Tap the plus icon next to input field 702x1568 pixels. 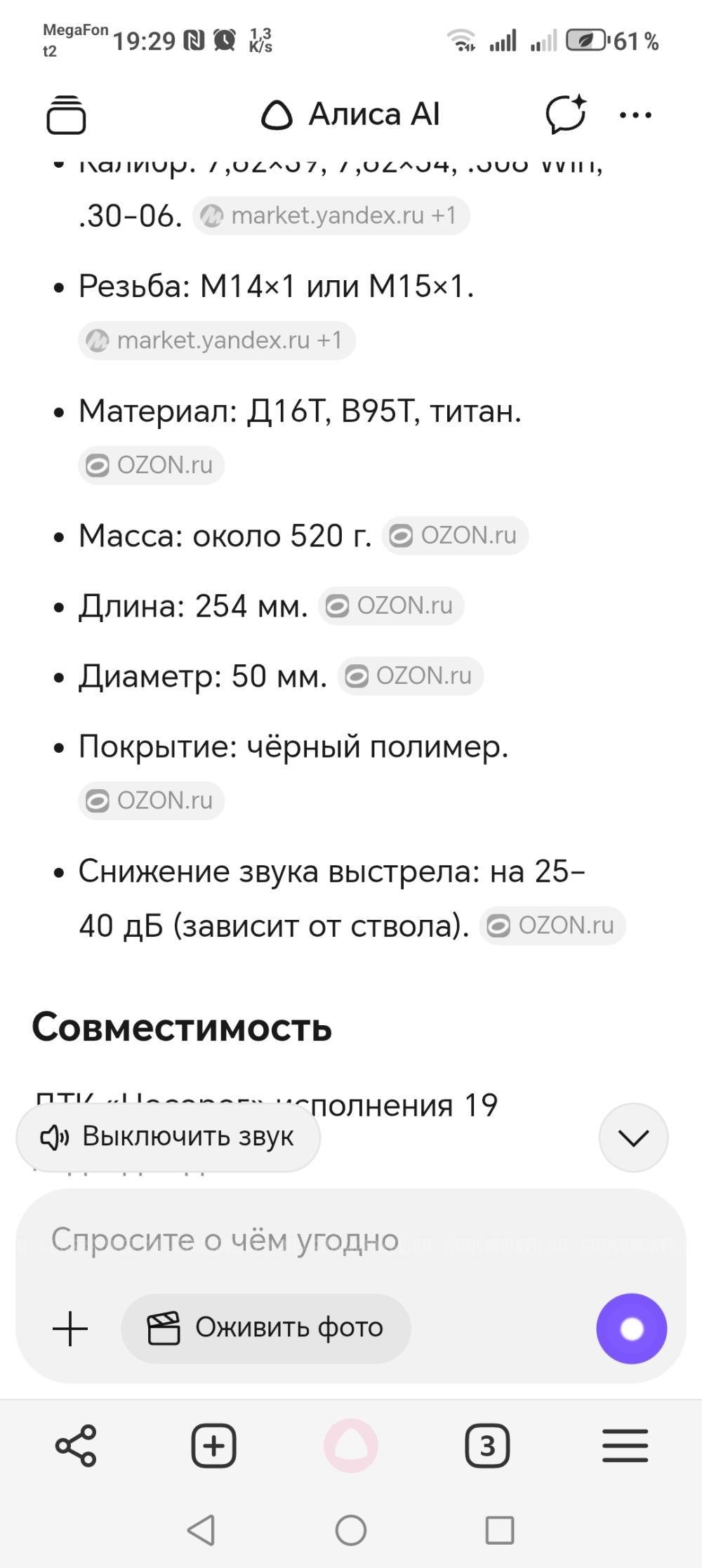(x=70, y=1328)
